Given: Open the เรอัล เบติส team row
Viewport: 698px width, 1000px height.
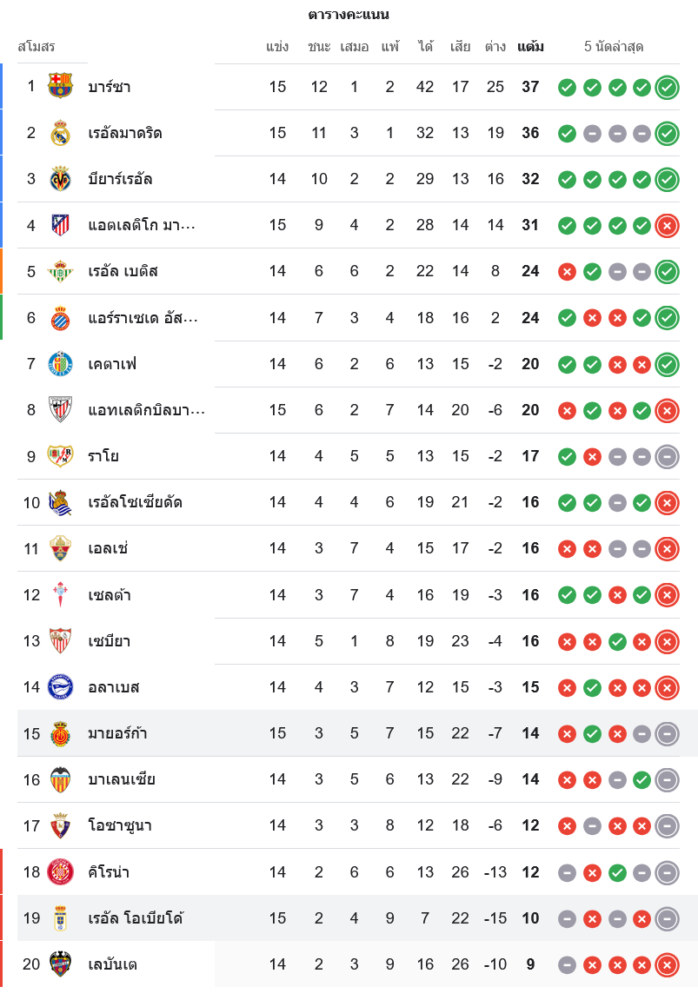Looking at the screenshot, I should (x=123, y=271).
